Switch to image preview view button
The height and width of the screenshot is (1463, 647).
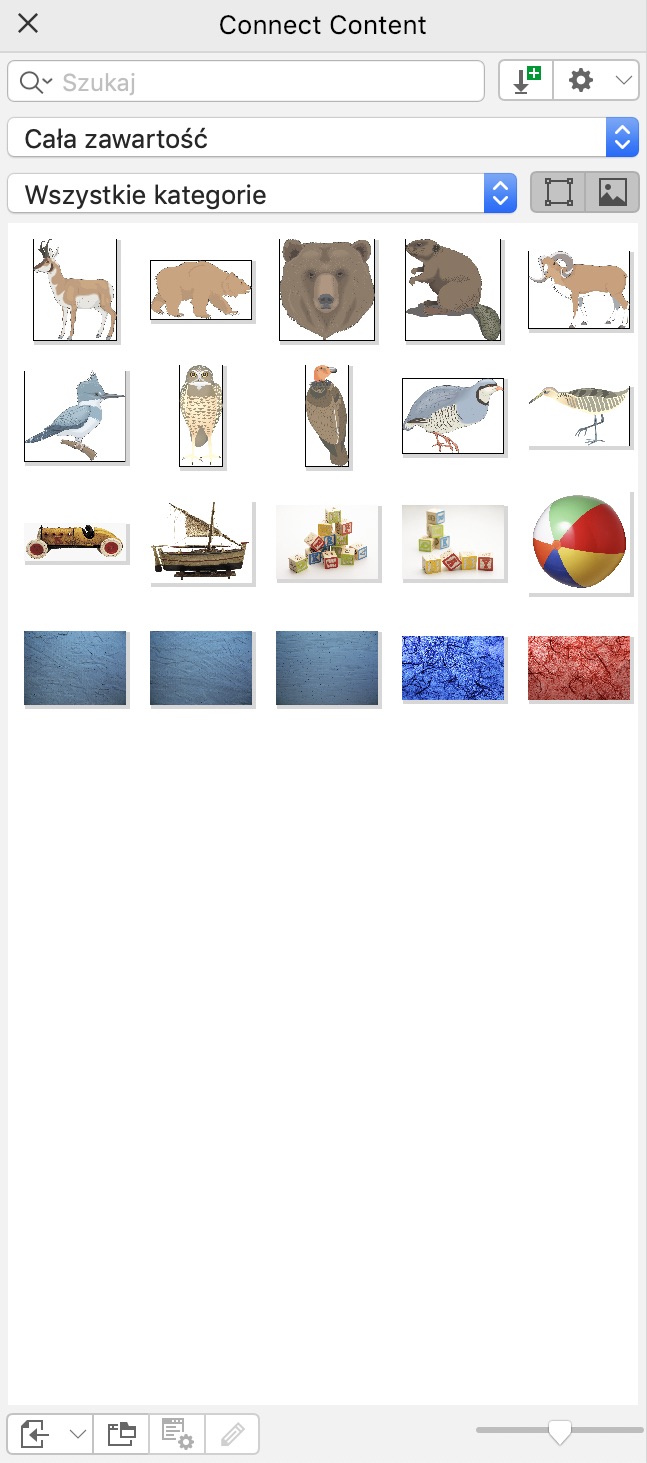pos(612,193)
